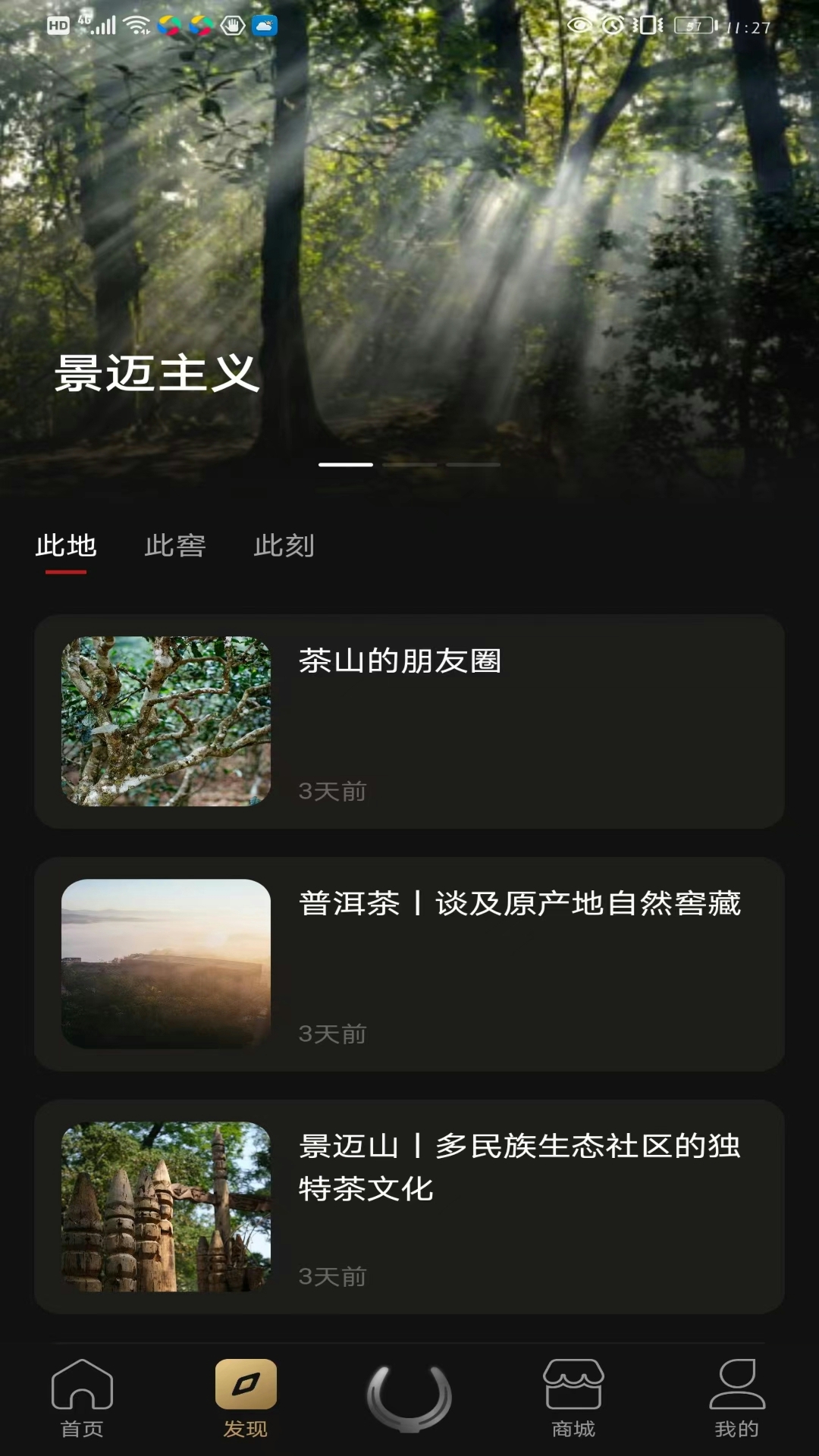Switch to the 此窖 tab
819x1456 pixels.
176,545
